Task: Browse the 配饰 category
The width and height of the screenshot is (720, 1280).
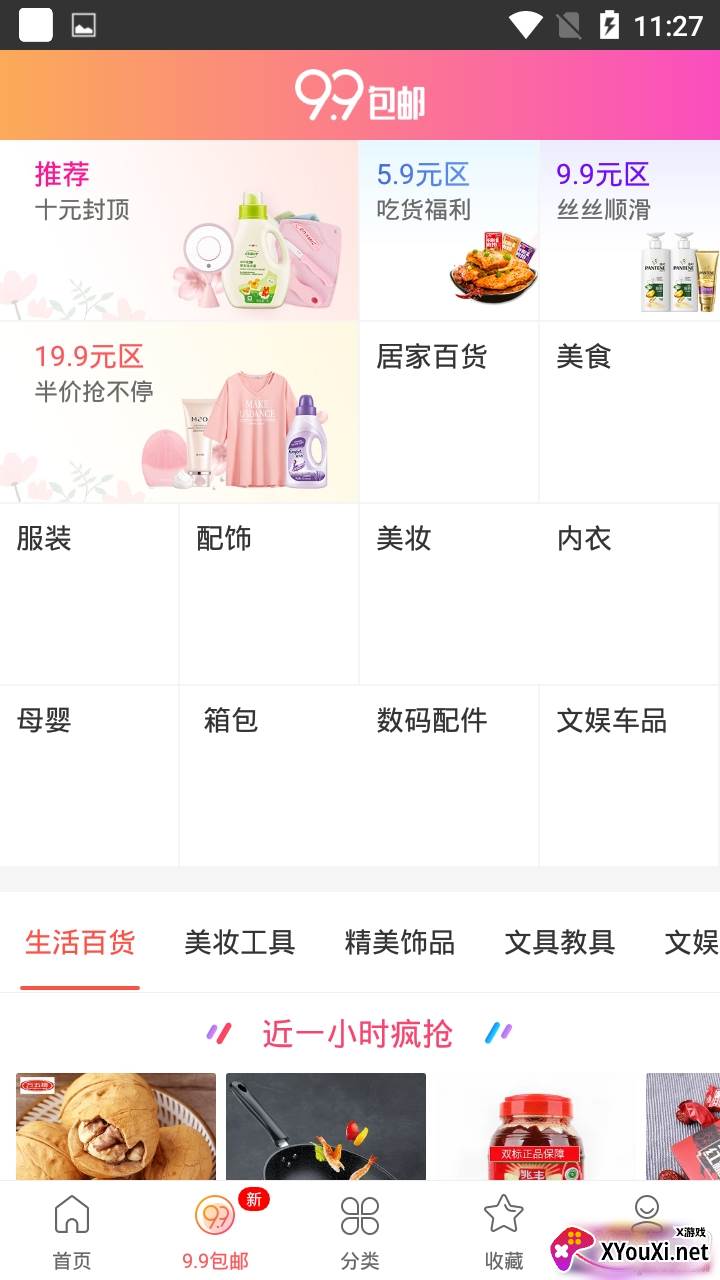Action: click(269, 594)
